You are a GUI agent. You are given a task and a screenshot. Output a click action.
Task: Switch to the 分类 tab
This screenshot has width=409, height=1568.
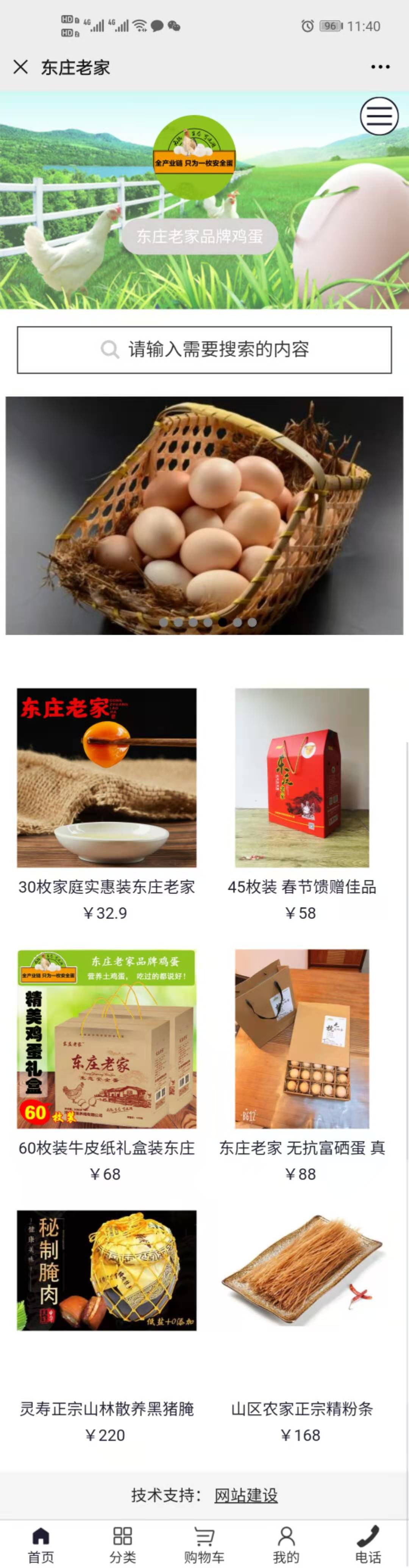(x=122, y=1544)
